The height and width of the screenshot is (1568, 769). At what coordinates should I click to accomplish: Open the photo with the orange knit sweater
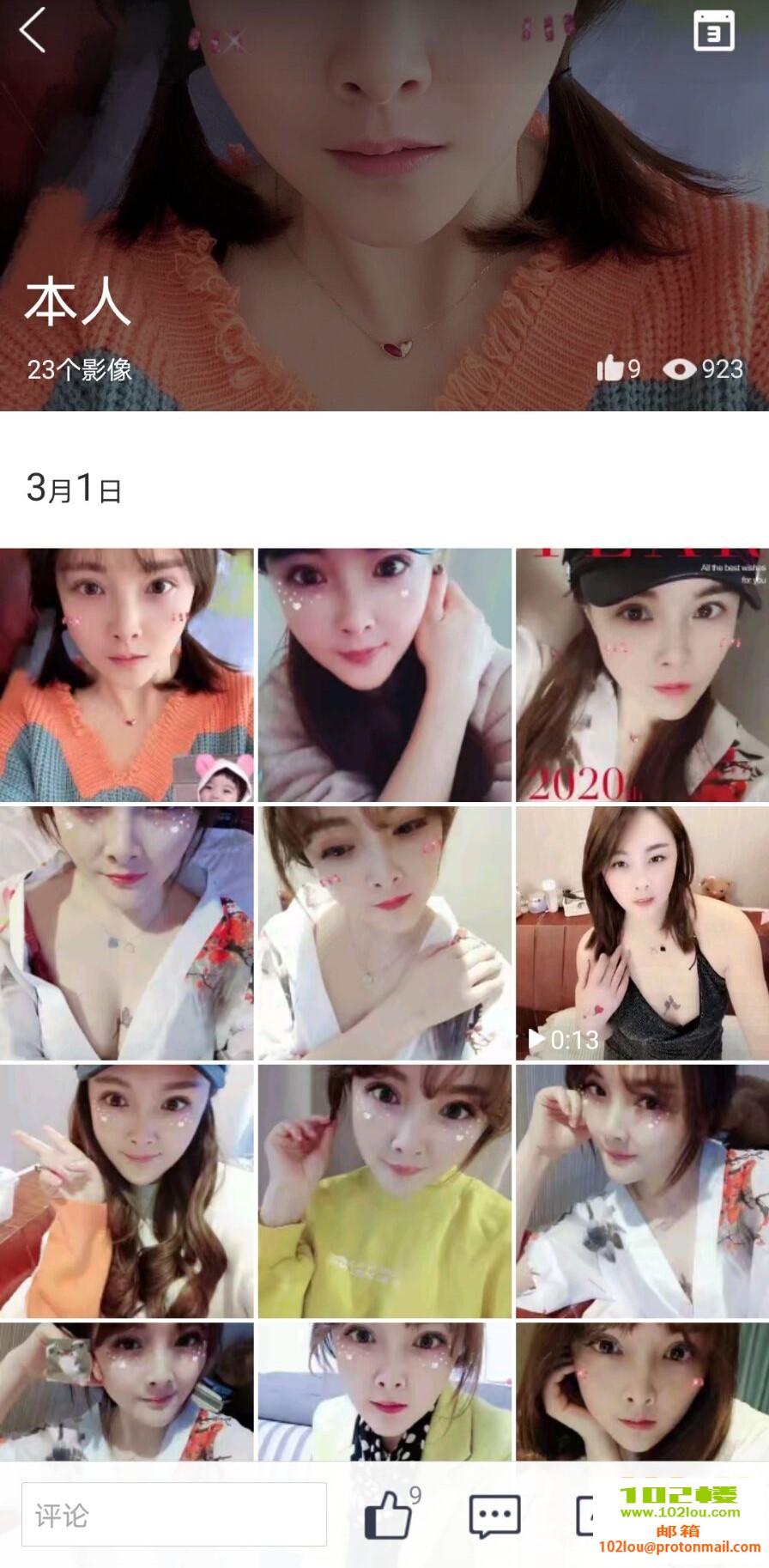pyautogui.click(x=127, y=675)
